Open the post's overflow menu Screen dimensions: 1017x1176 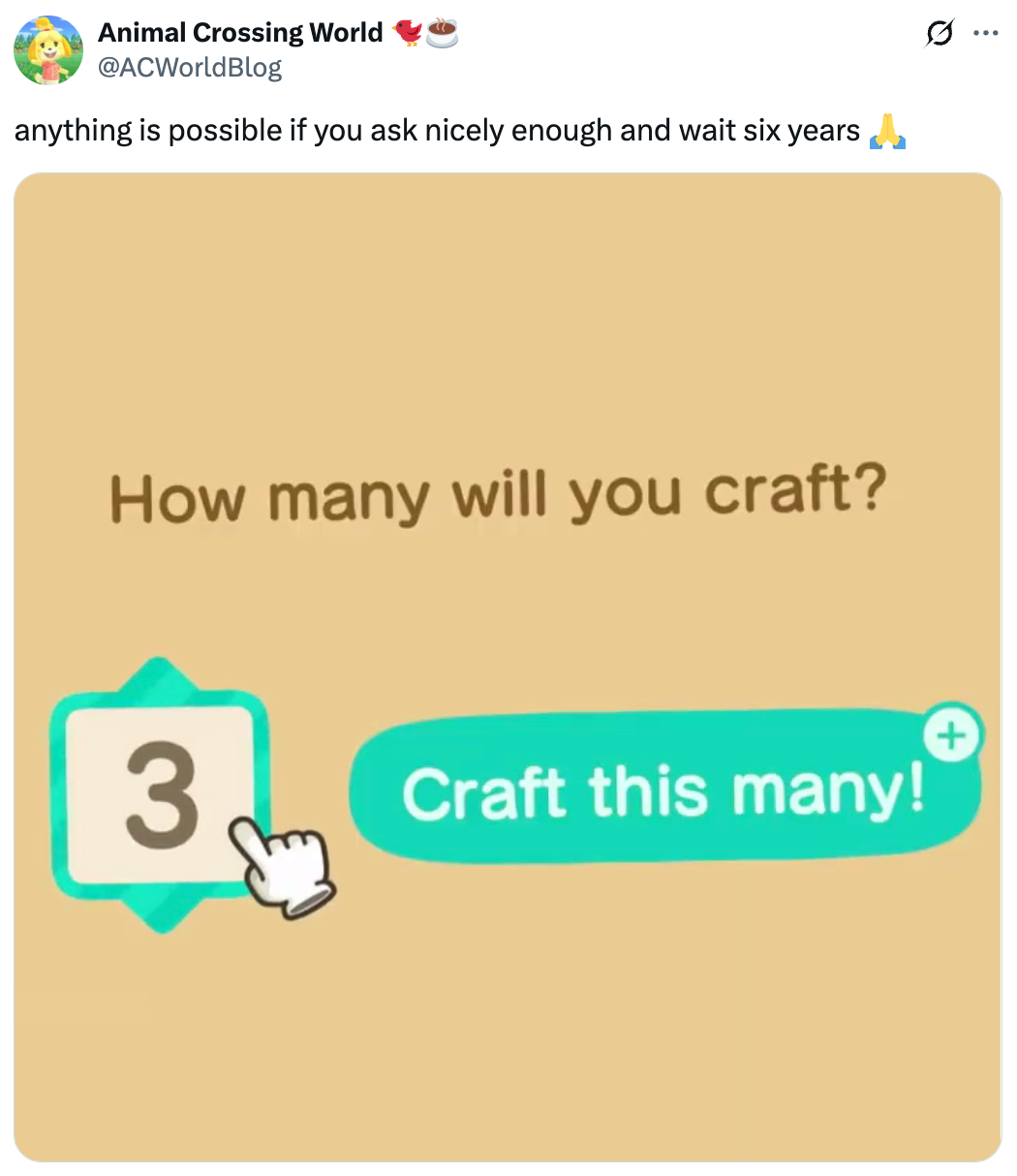pos(985,34)
